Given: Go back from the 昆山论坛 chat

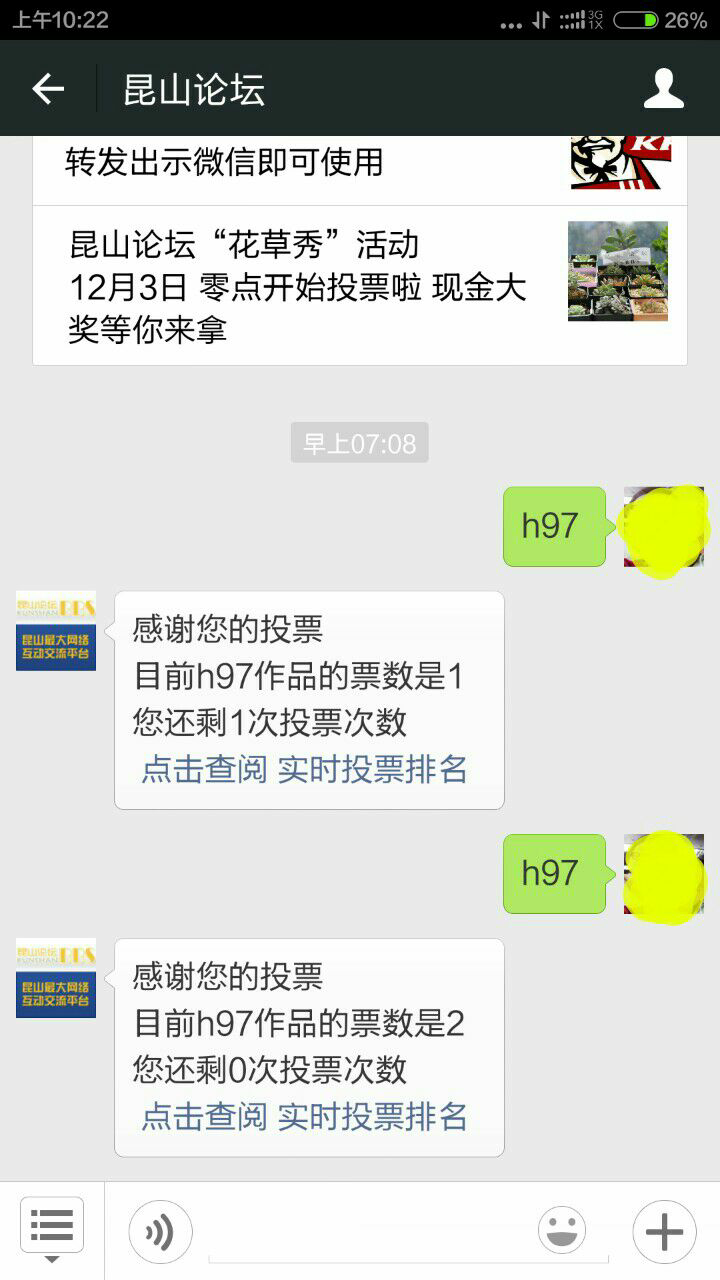Looking at the screenshot, I should 48,89.
